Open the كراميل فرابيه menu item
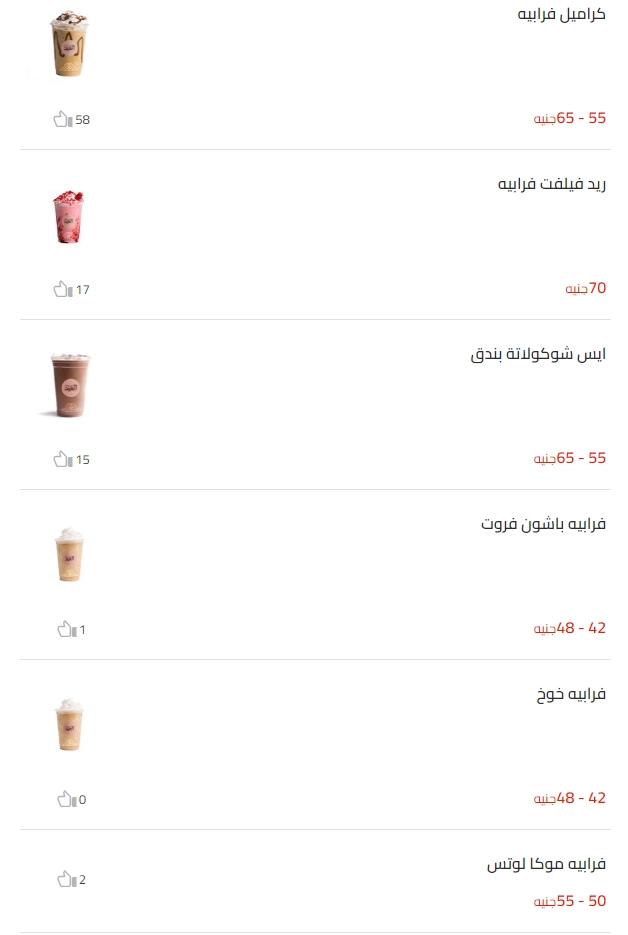 [x=561, y=16]
